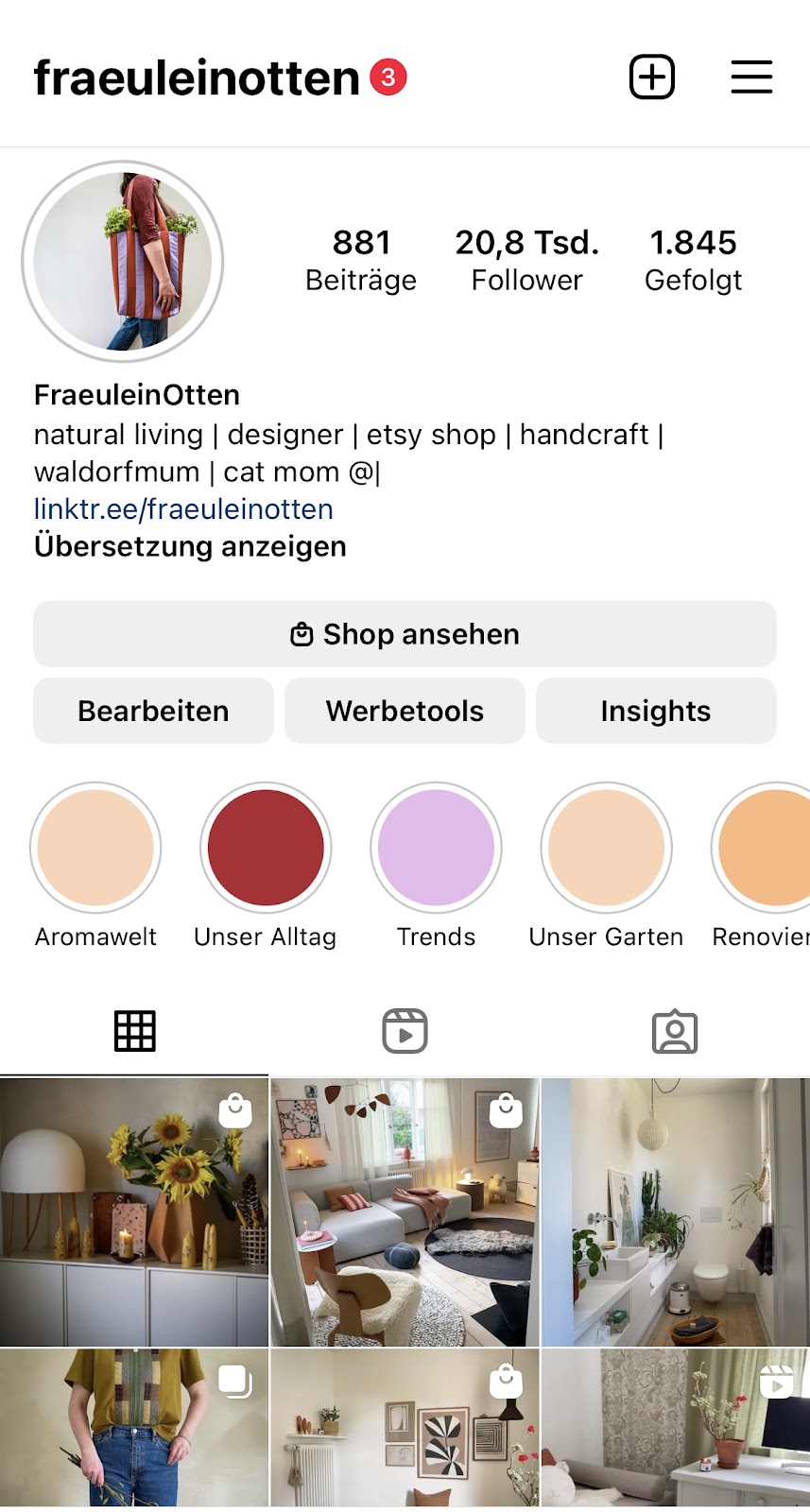Open the Aromawelt story highlight
Viewport: 810px width, 1512px height.
[95, 848]
